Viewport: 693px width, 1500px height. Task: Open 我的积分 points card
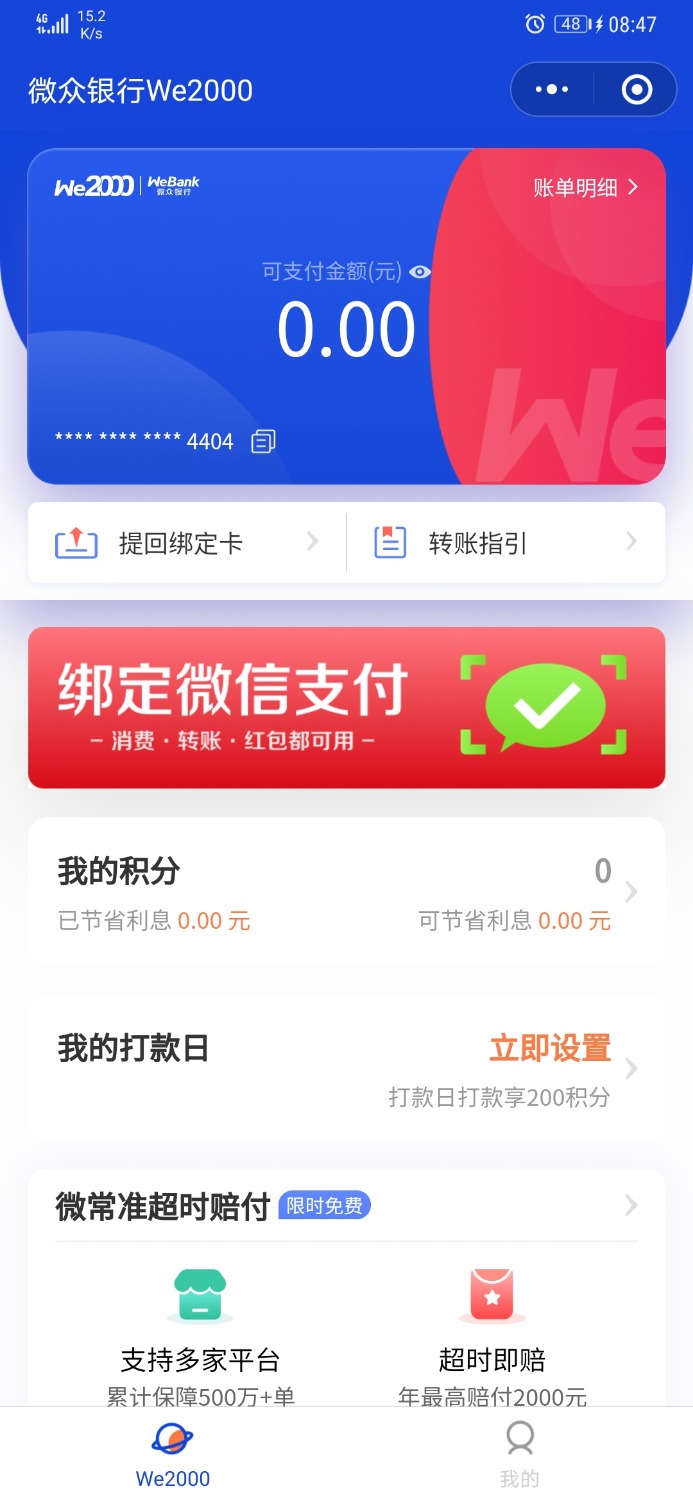click(346, 891)
